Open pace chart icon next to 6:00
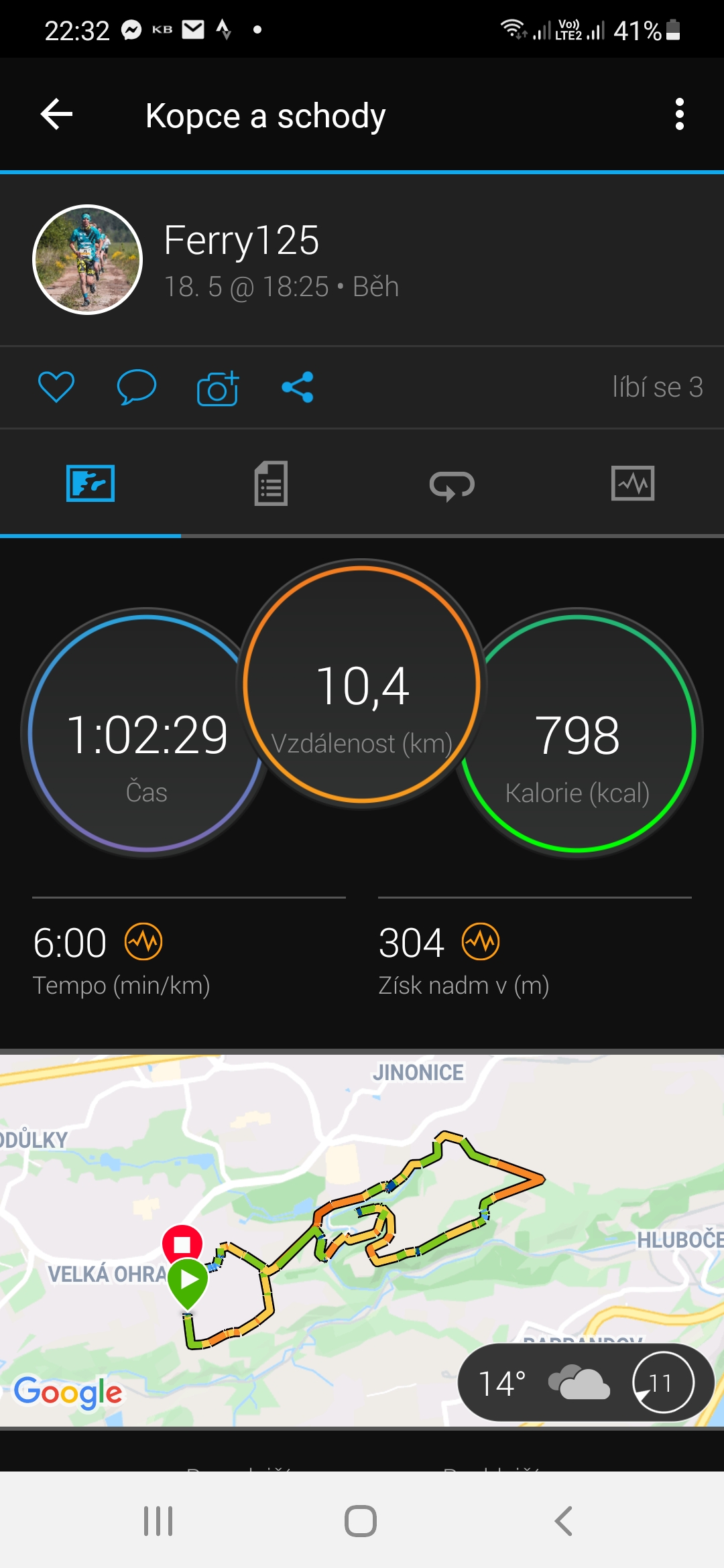The height and width of the screenshot is (1568, 724). coord(143,941)
